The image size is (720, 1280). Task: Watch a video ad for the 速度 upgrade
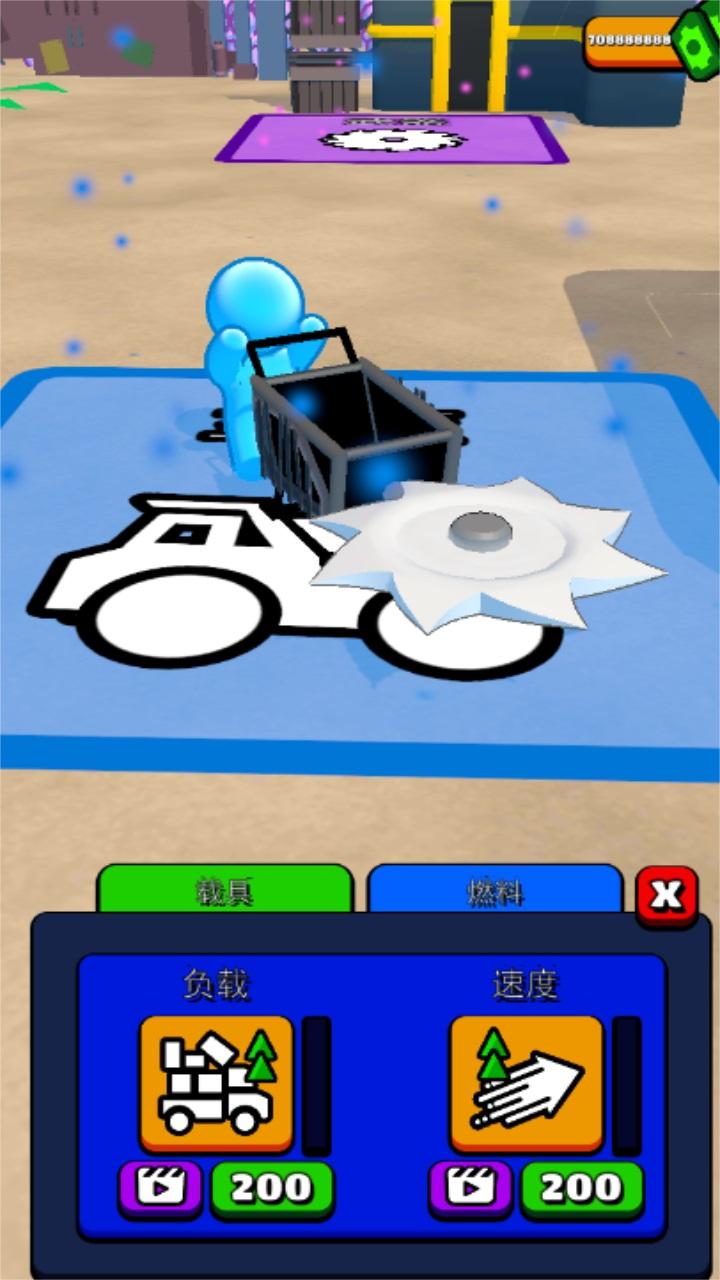(471, 1188)
